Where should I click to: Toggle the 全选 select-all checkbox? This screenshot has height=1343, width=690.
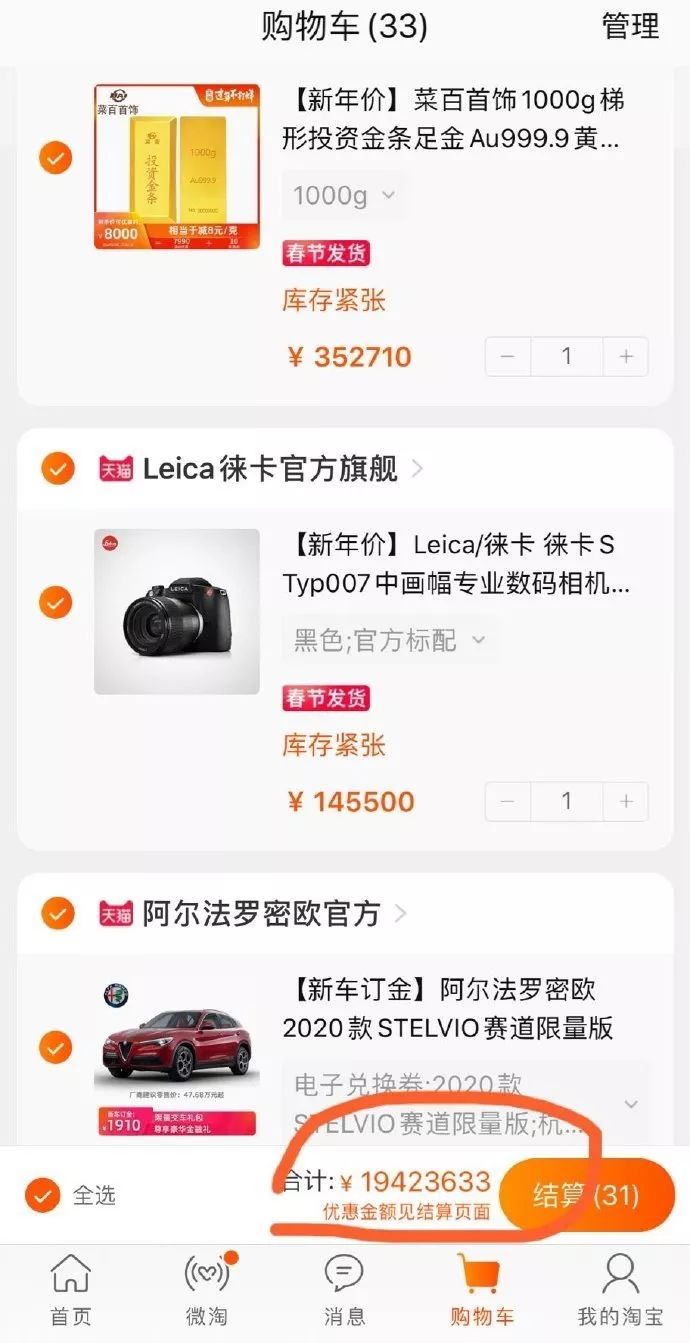point(43,1195)
